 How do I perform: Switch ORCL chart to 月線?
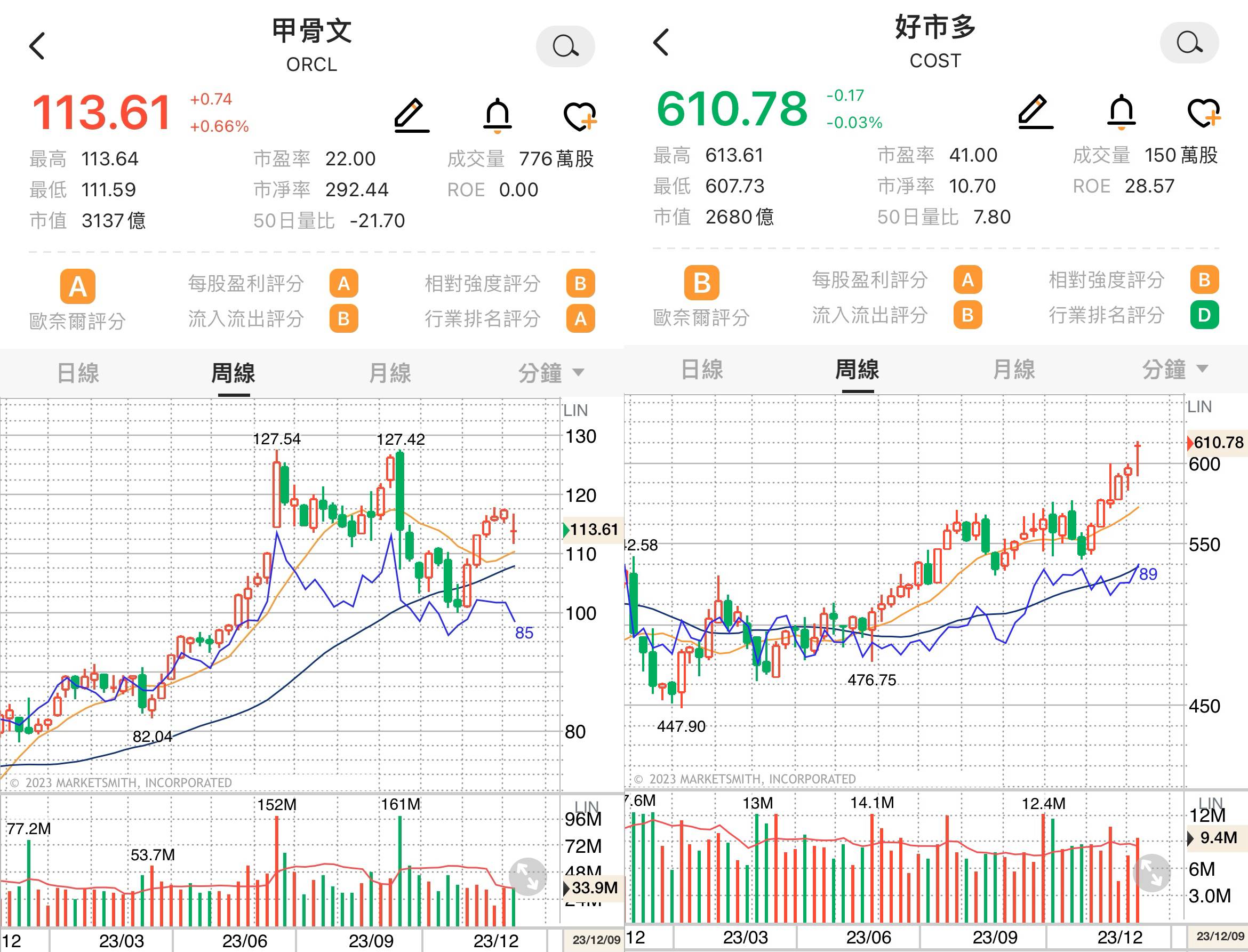[390, 373]
